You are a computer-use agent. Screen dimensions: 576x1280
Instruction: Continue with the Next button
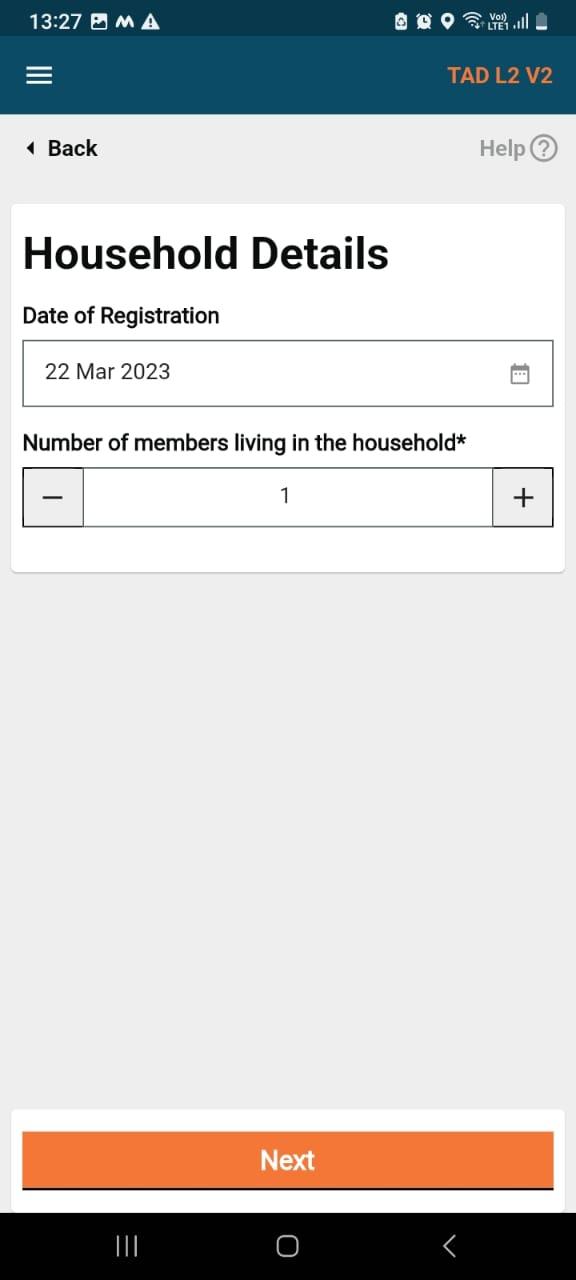pyautogui.click(x=288, y=1160)
